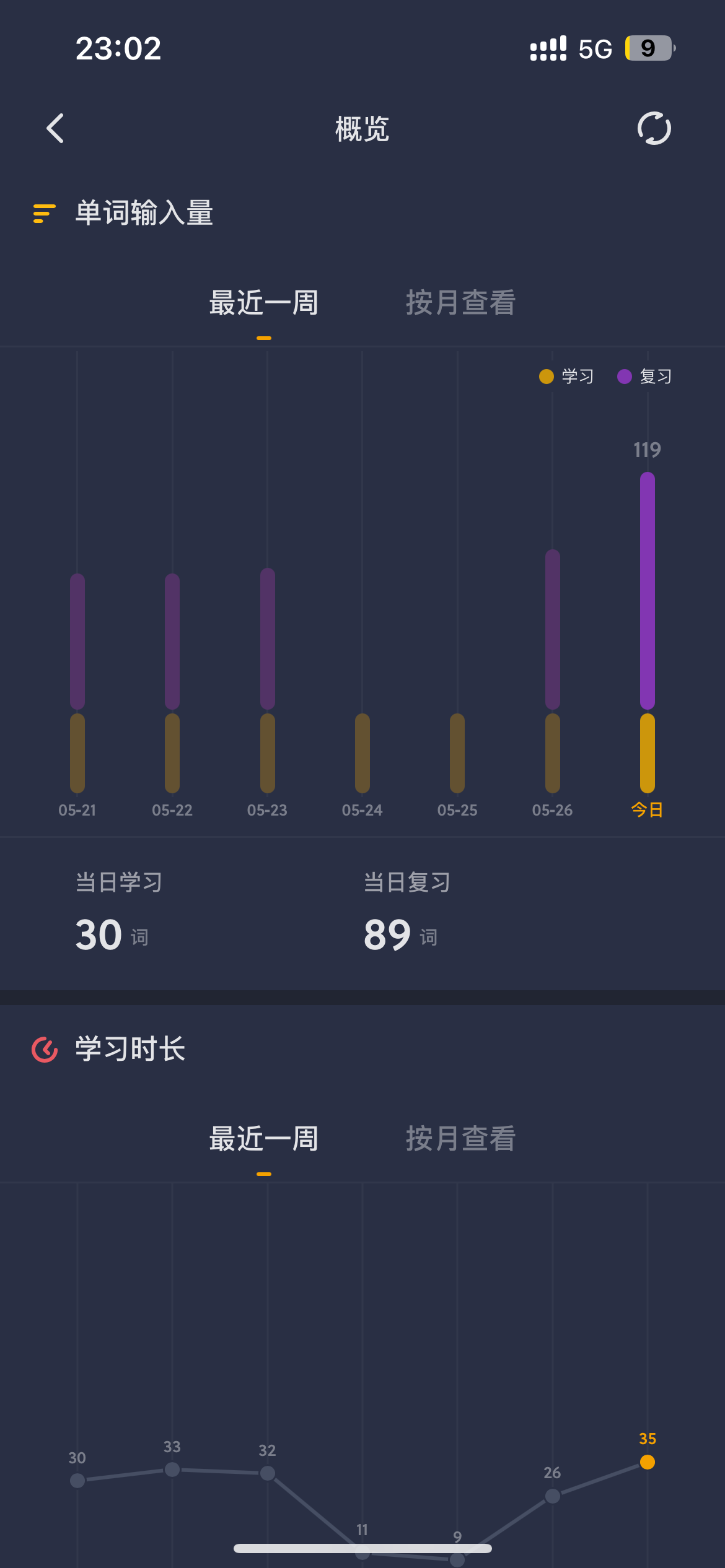The image size is (725, 1568).
Task: Select 最近一周 under 学习时长
Action: point(264,1138)
